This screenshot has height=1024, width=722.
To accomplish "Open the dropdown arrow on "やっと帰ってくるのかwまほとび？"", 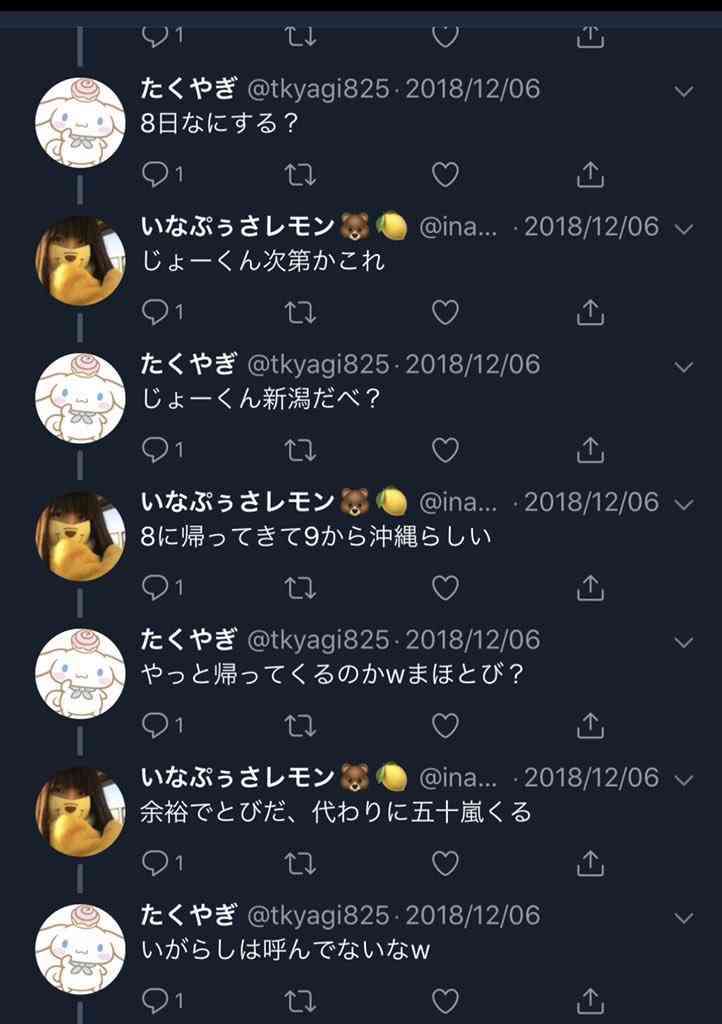I will (685, 641).
